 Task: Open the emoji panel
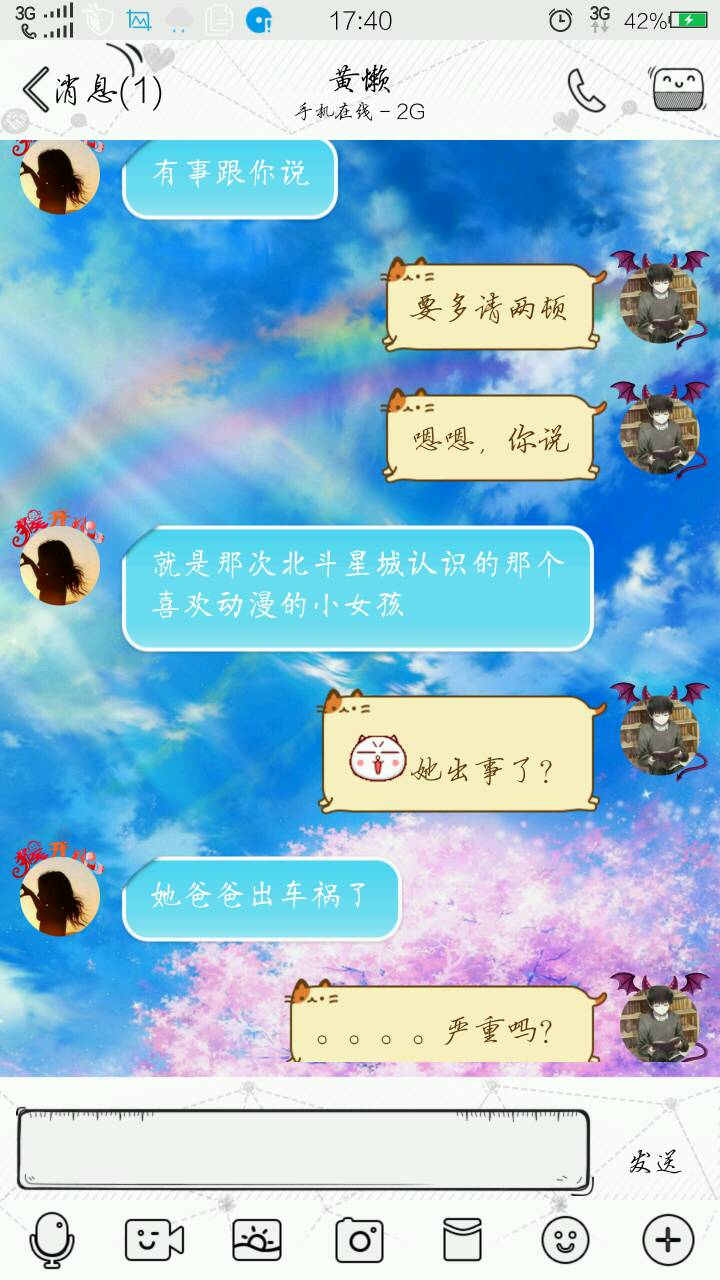point(565,1241)
